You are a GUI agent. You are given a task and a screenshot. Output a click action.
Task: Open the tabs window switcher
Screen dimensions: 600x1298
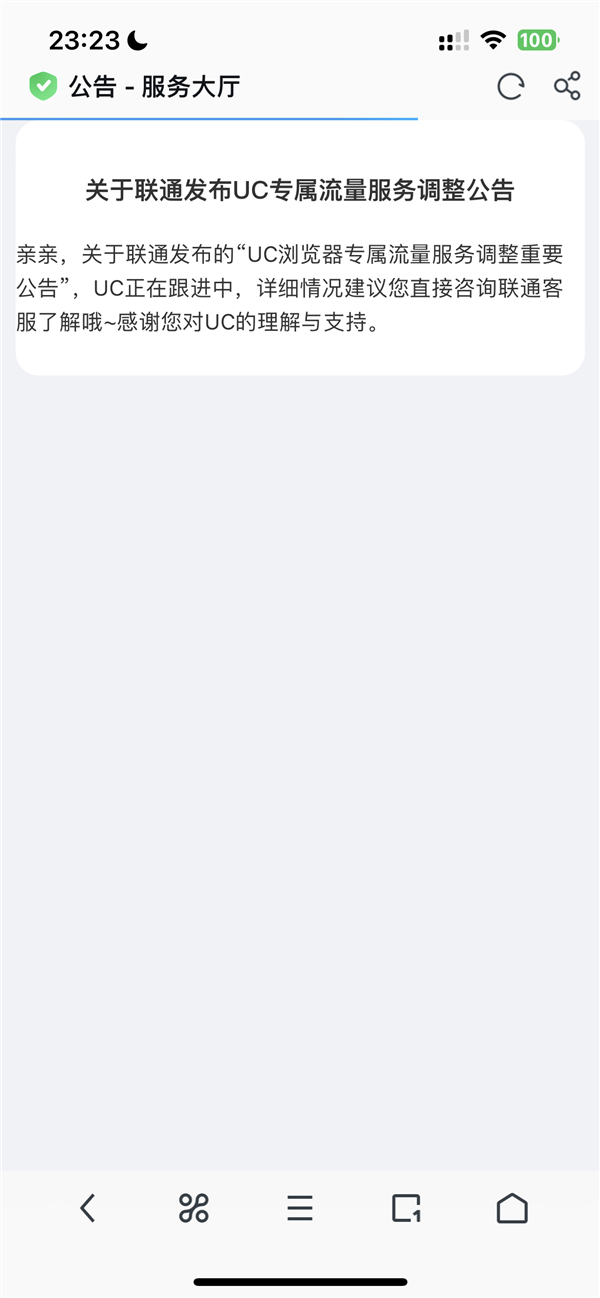tap(406, 1208)
